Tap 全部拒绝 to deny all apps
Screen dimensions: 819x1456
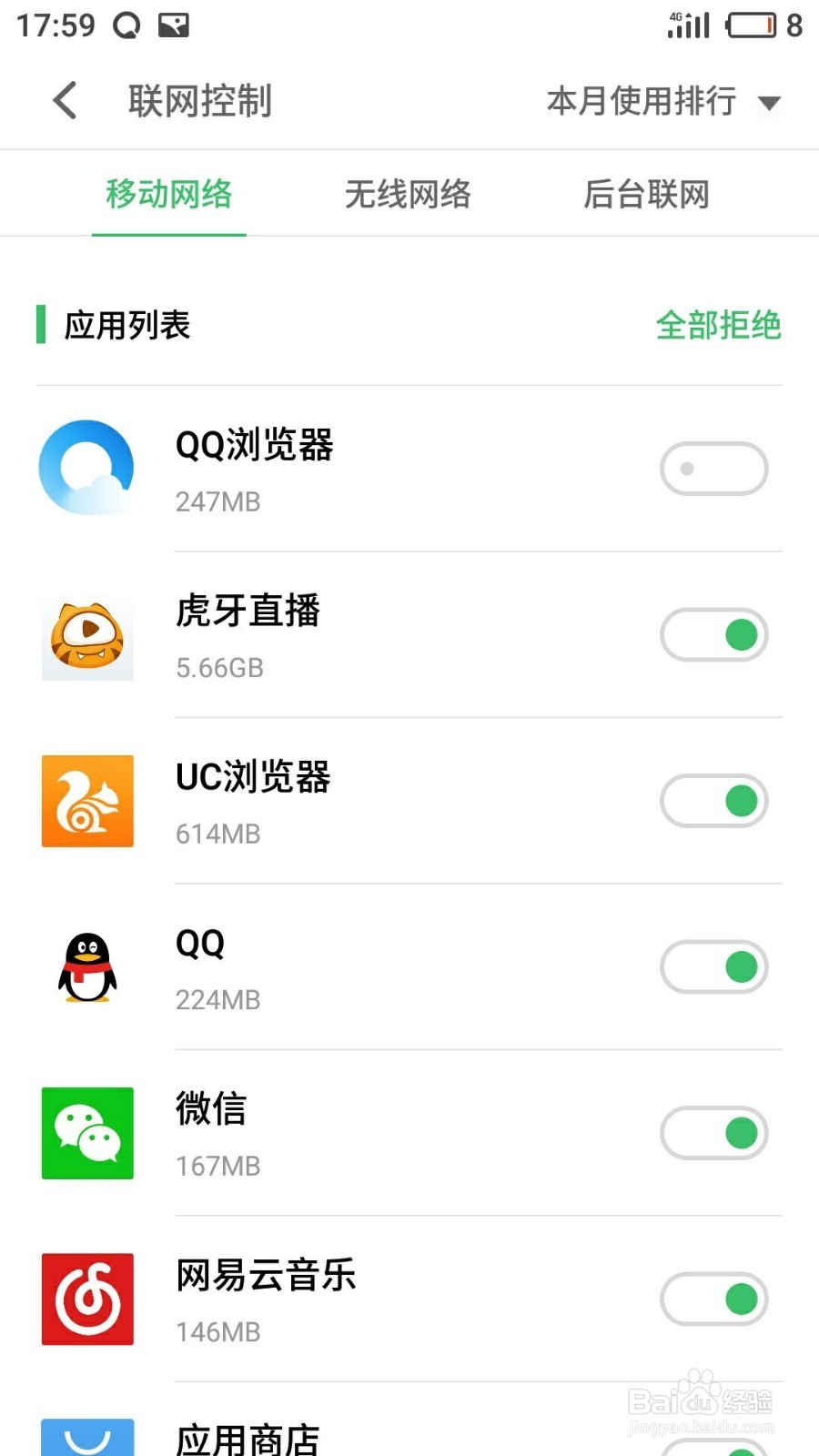(x=718, y=325)
